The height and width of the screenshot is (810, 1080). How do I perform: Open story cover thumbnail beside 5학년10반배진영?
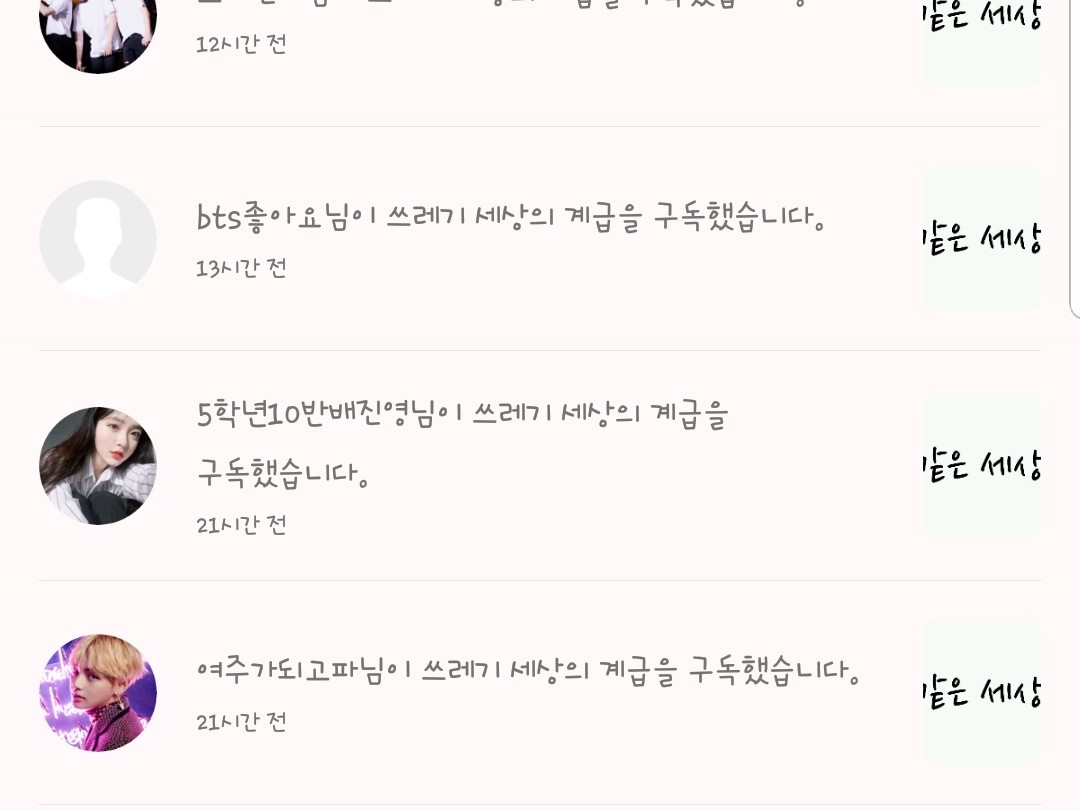pos(981,466)
